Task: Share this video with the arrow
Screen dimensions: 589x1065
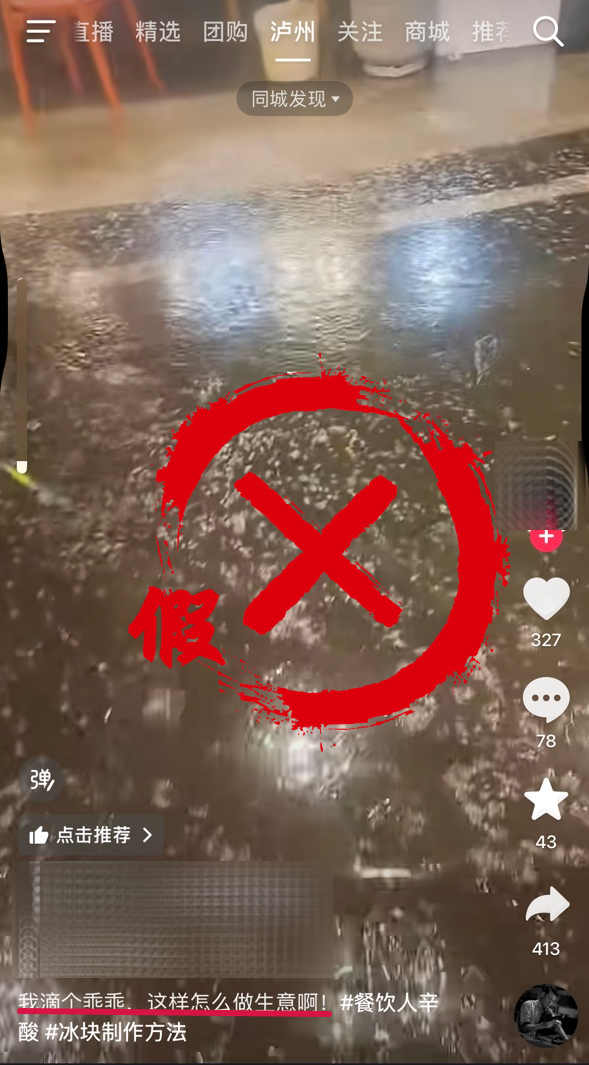Action: point(547,905)
